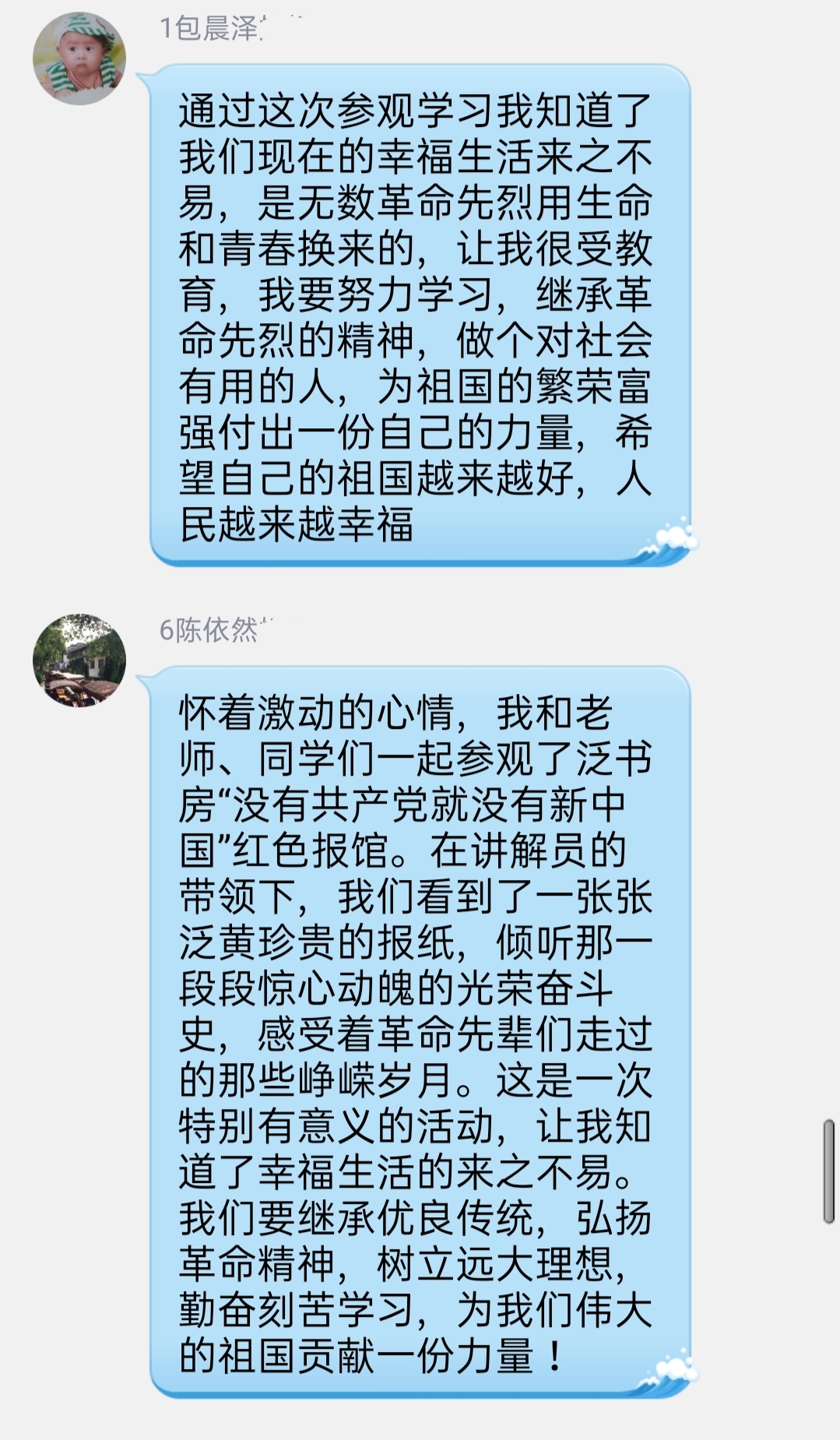The width and height of the screenshot is (840, 1440).
Task: Open 包晨泽's profile avatar
Action: (79, 58)
